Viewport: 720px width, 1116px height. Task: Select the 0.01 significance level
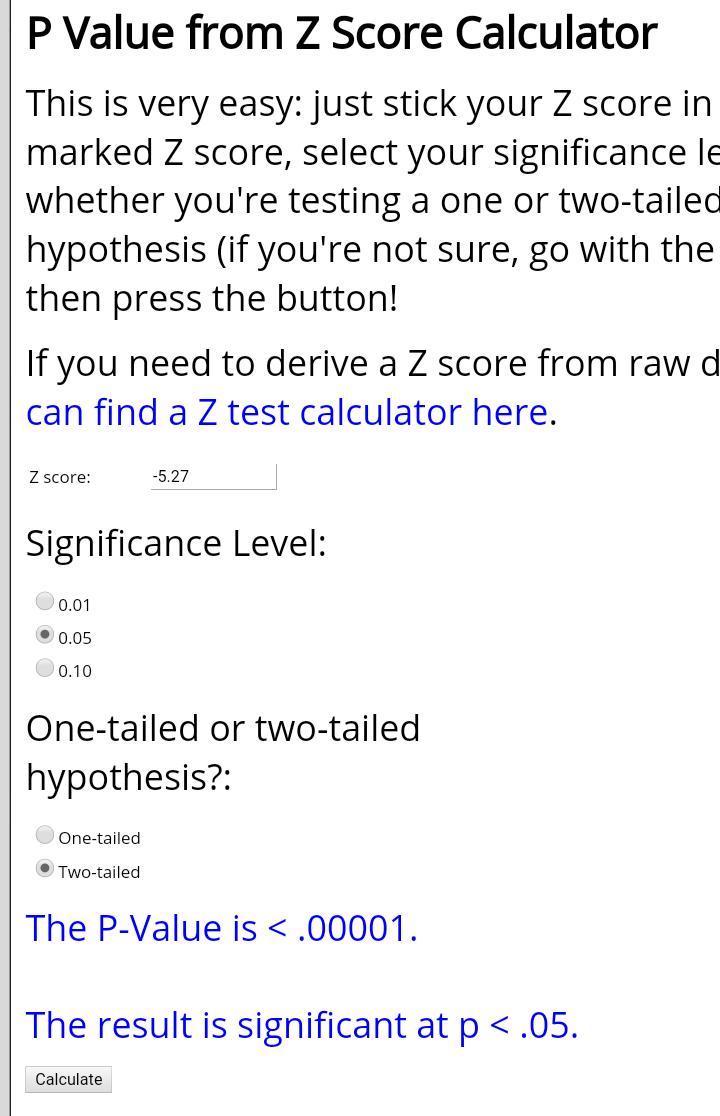coord(45,601)
